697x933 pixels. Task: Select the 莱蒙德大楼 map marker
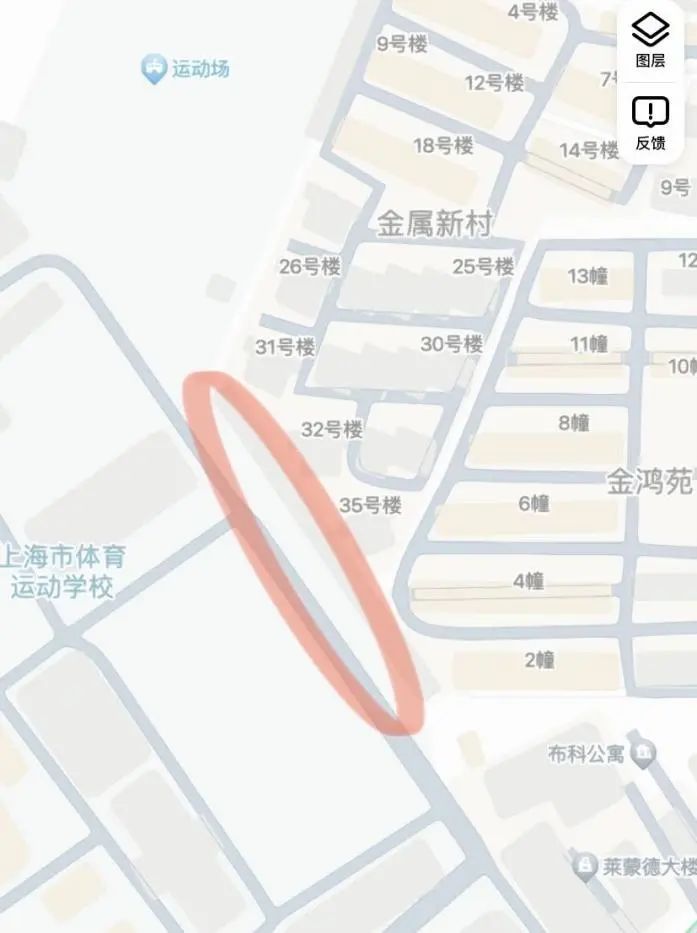(584, 865)
